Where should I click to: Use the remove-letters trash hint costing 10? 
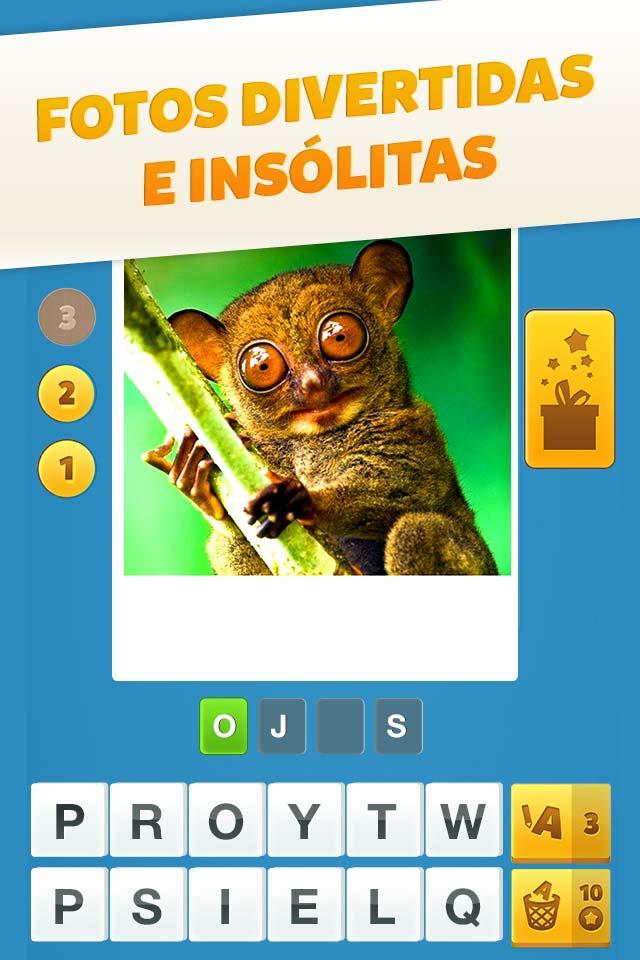click(560, 907)
